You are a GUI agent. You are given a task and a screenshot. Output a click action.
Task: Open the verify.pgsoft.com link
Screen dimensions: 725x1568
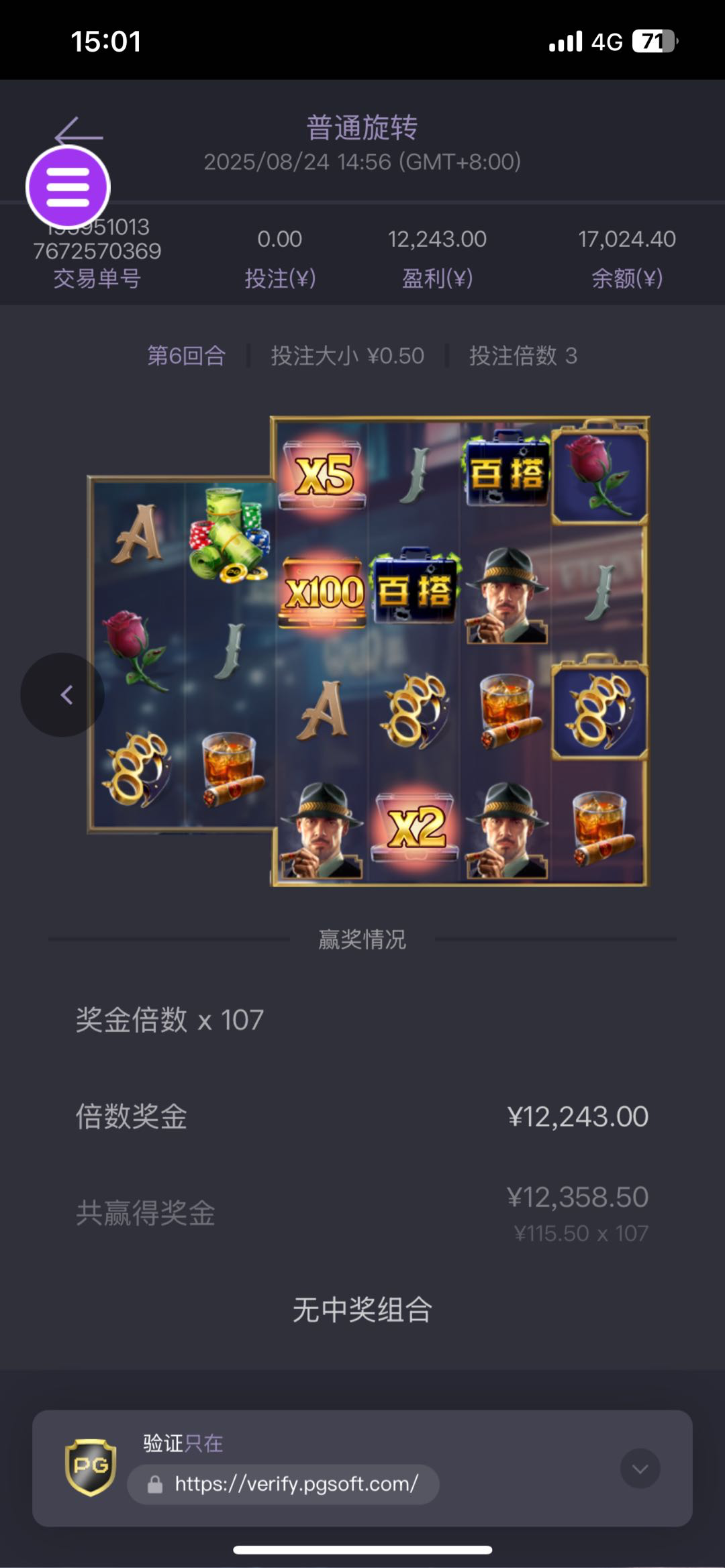[x=295, y=1483]
